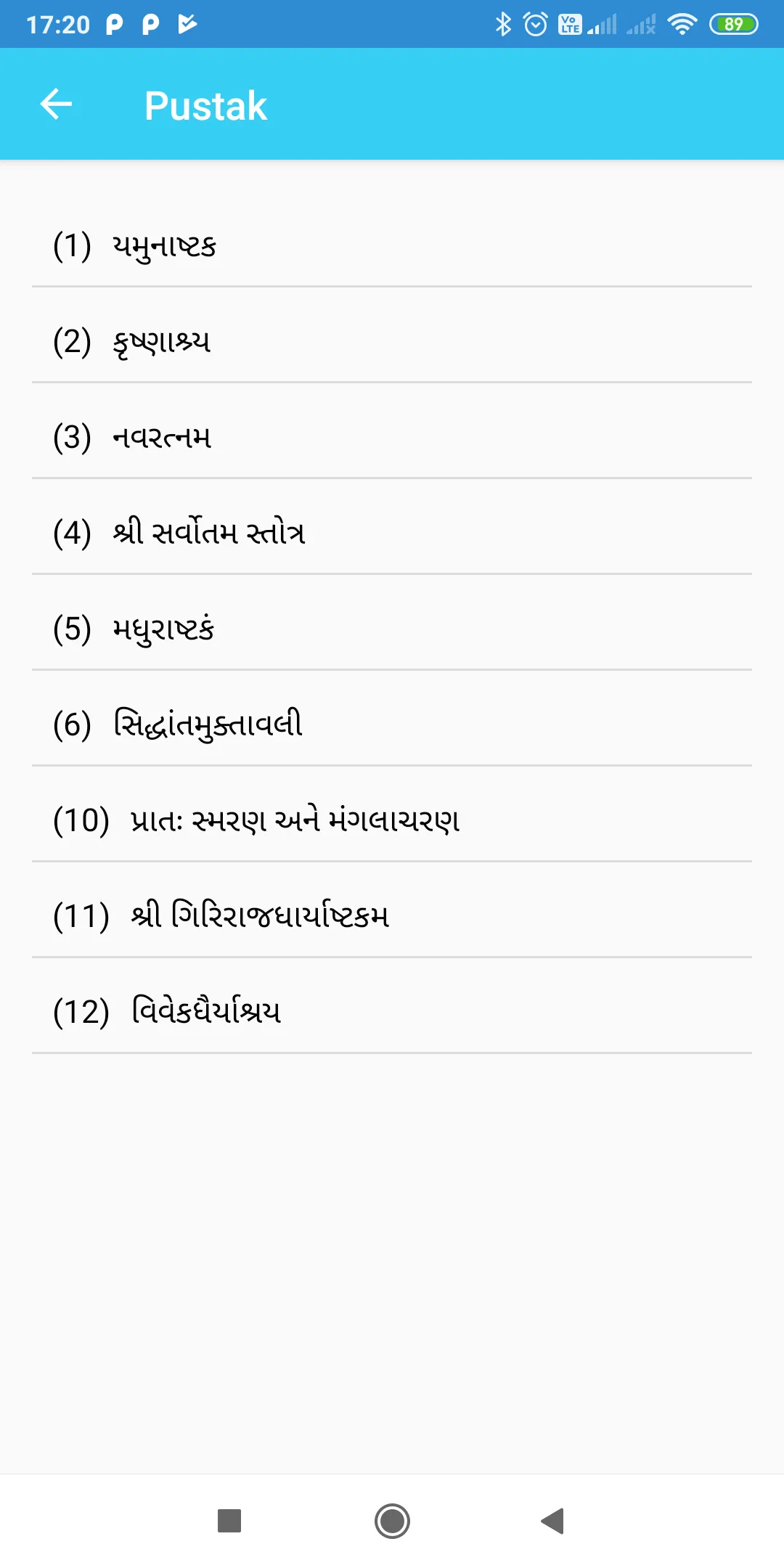Open (10) પ્રાતઃ સ્મરણ અને મંગલાચરણ
This screenshot has height=1568, width=784.
pos(392,820)
